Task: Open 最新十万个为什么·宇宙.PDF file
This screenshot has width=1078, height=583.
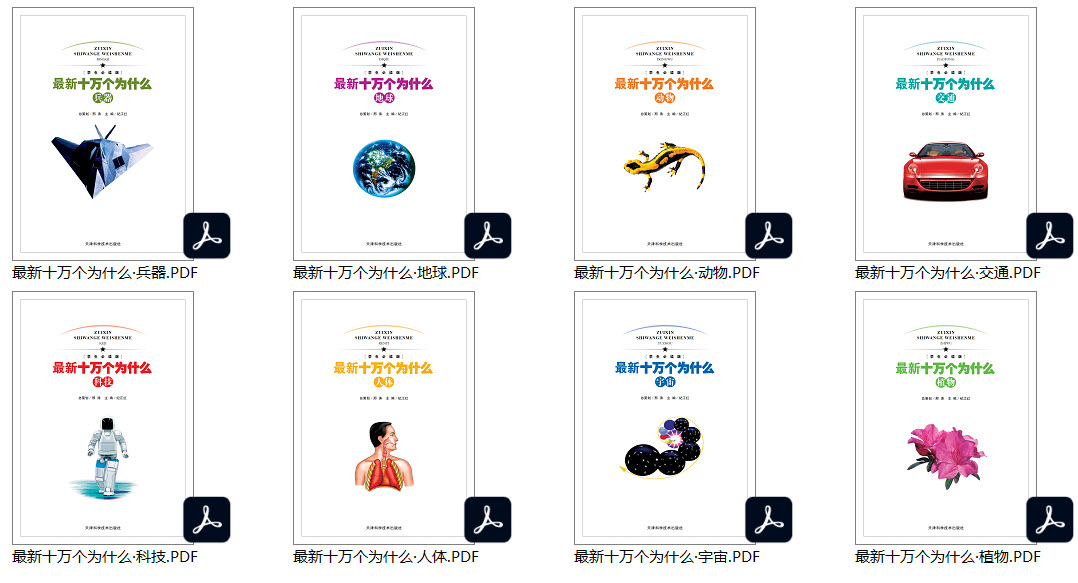Action: [x=665, y=418]
